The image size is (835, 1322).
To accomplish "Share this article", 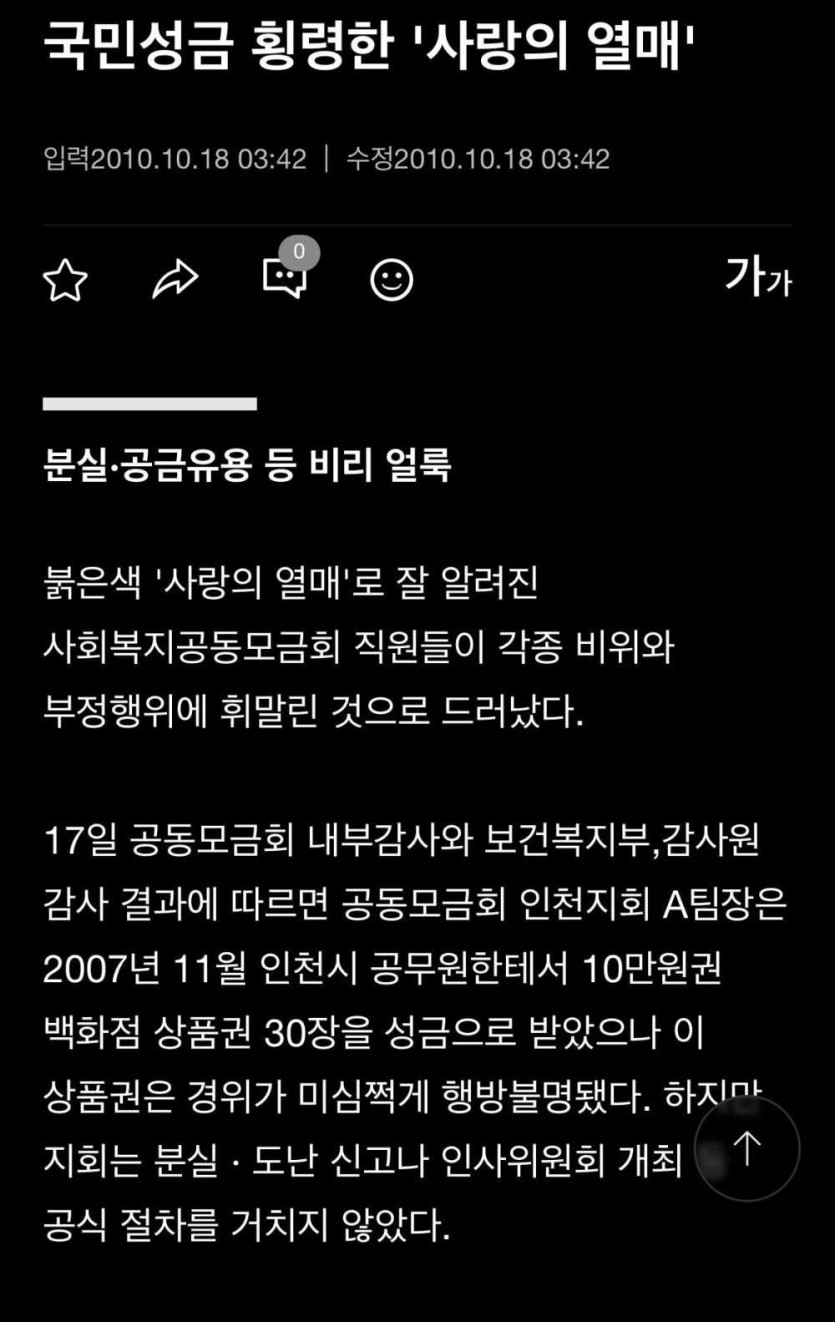I will tap(175, 280).
